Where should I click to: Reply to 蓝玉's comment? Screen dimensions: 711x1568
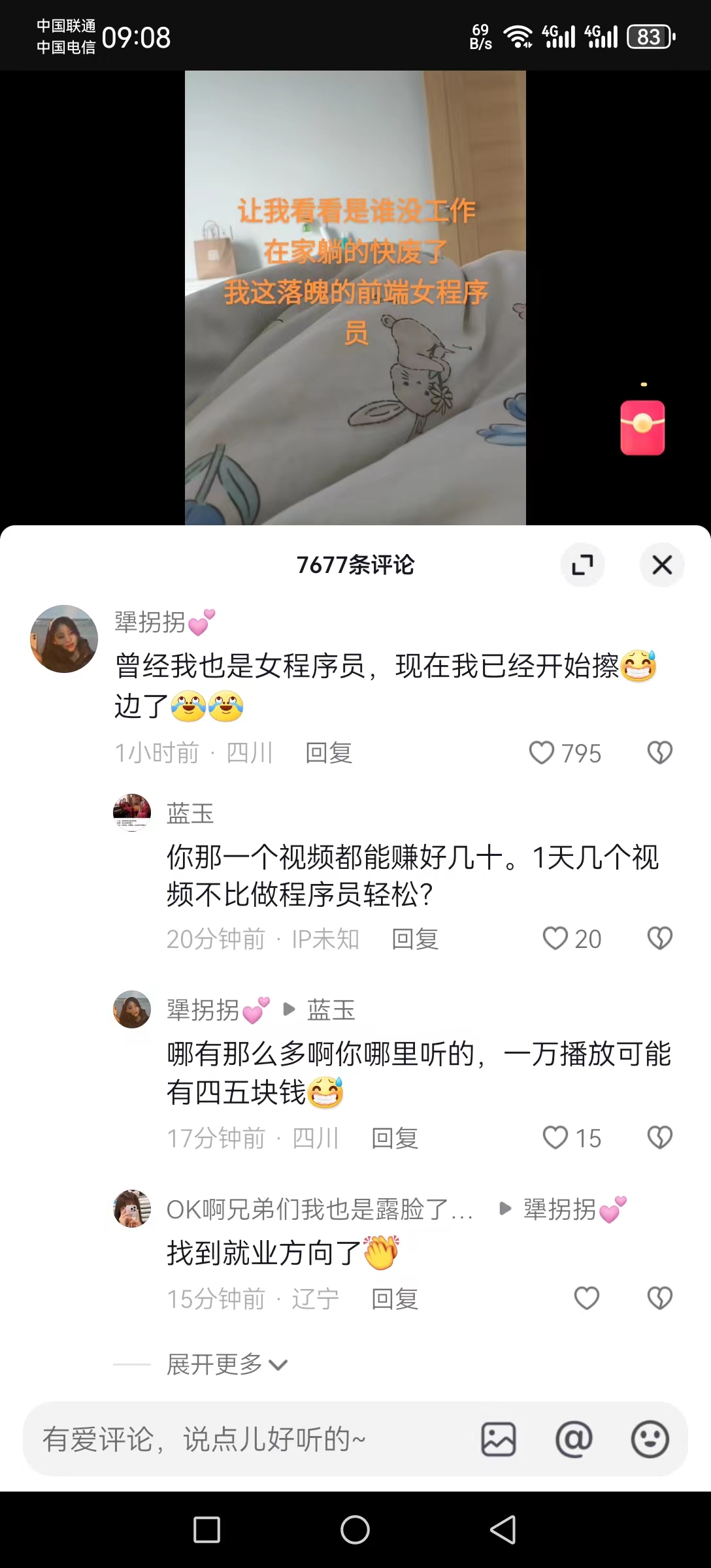tap(415, 939)
